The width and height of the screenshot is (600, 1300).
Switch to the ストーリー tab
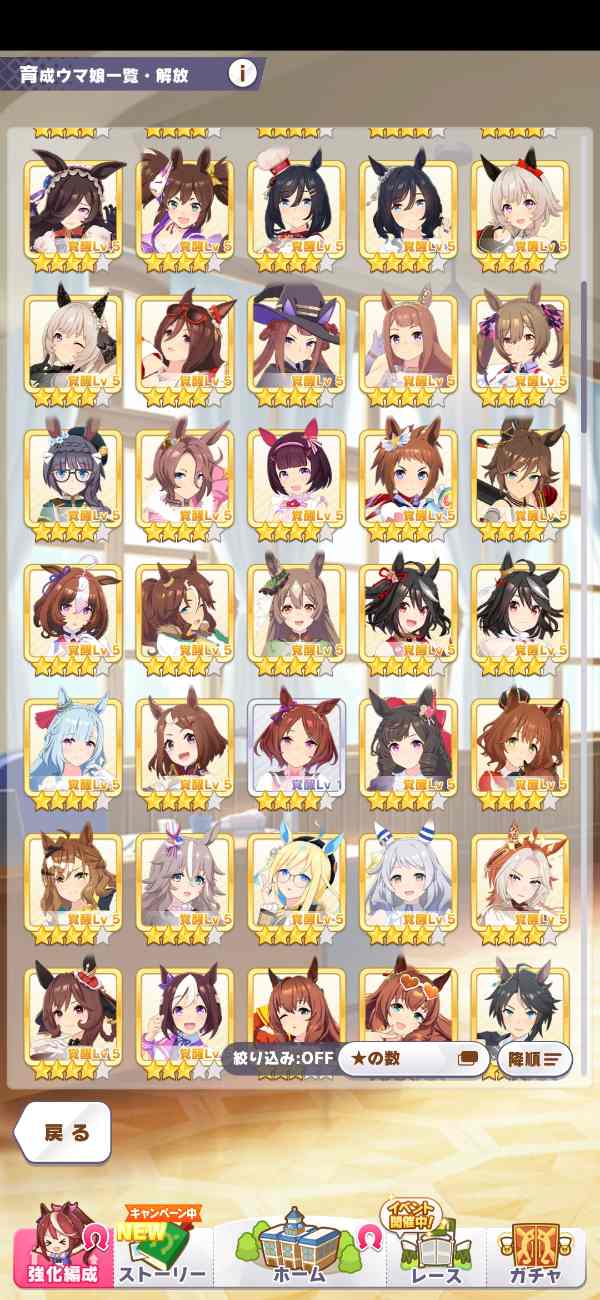[x=162, y=1254]
